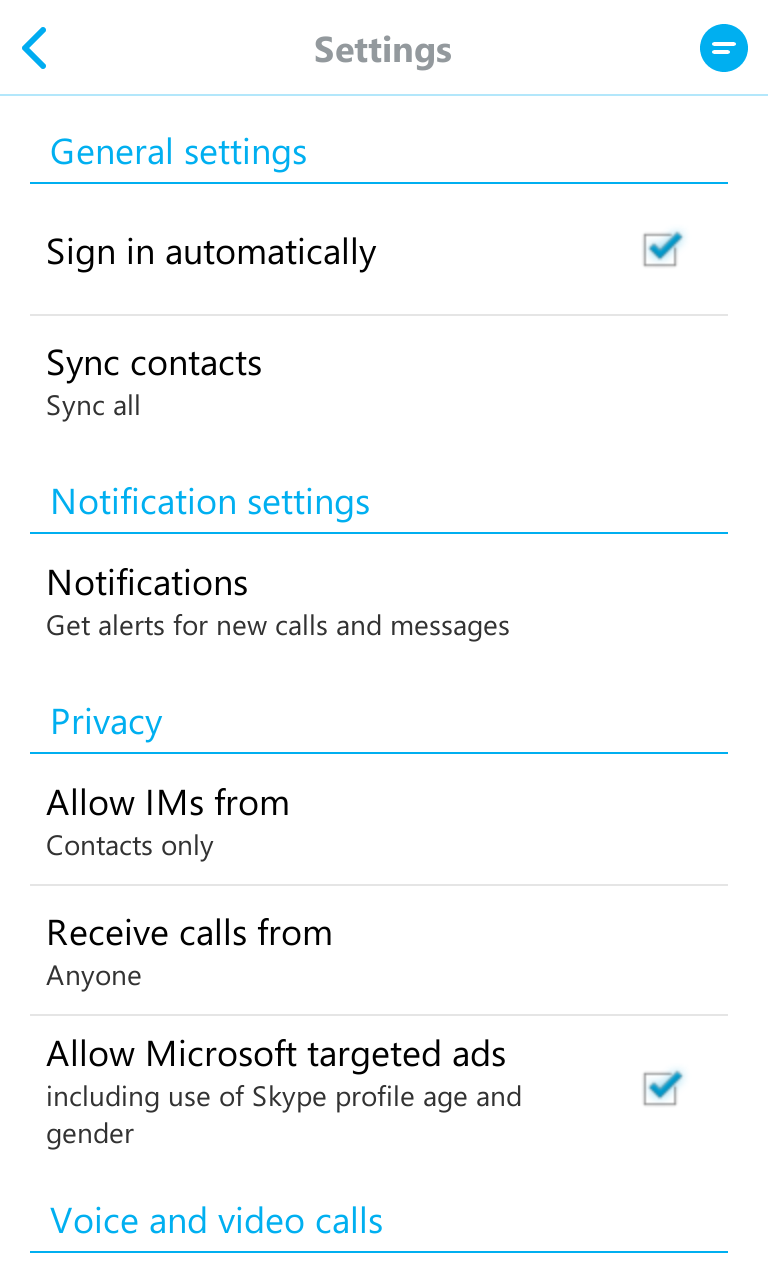The width and height of the screenshot is (768, 1280).
Task: Open Notifications alerts settings
Action: pyautogui.click(x=379, y=601)
